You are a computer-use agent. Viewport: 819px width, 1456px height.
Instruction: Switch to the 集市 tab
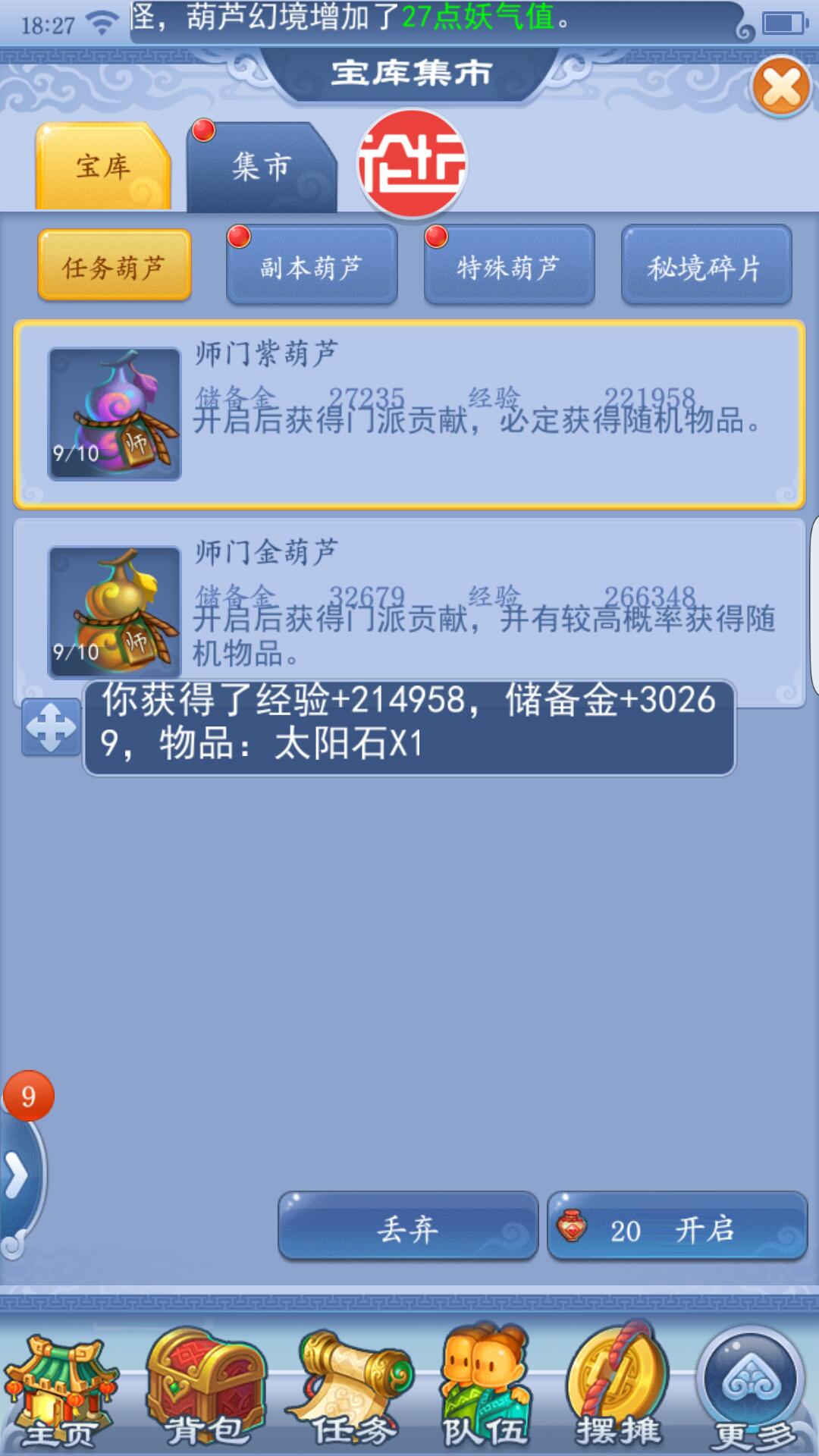click(x=261, y=167)
